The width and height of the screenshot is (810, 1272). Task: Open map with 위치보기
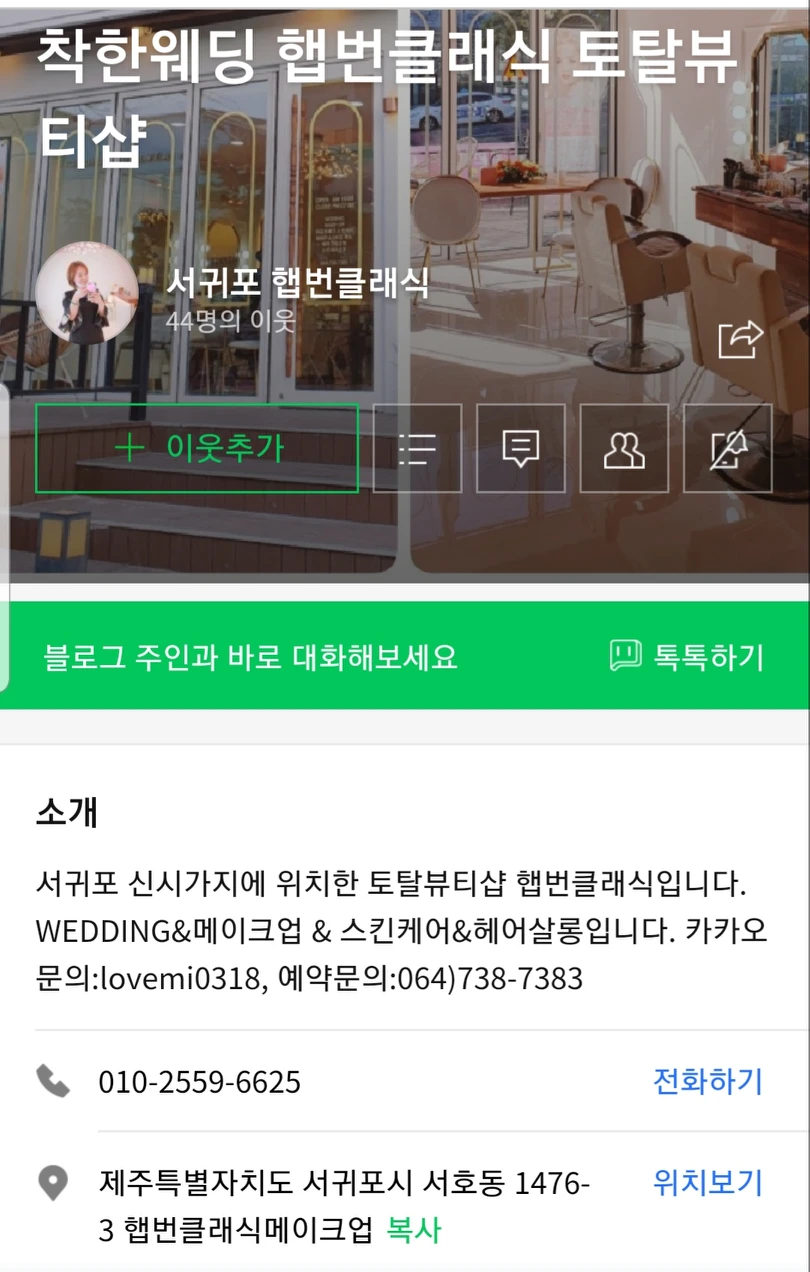707,1183
